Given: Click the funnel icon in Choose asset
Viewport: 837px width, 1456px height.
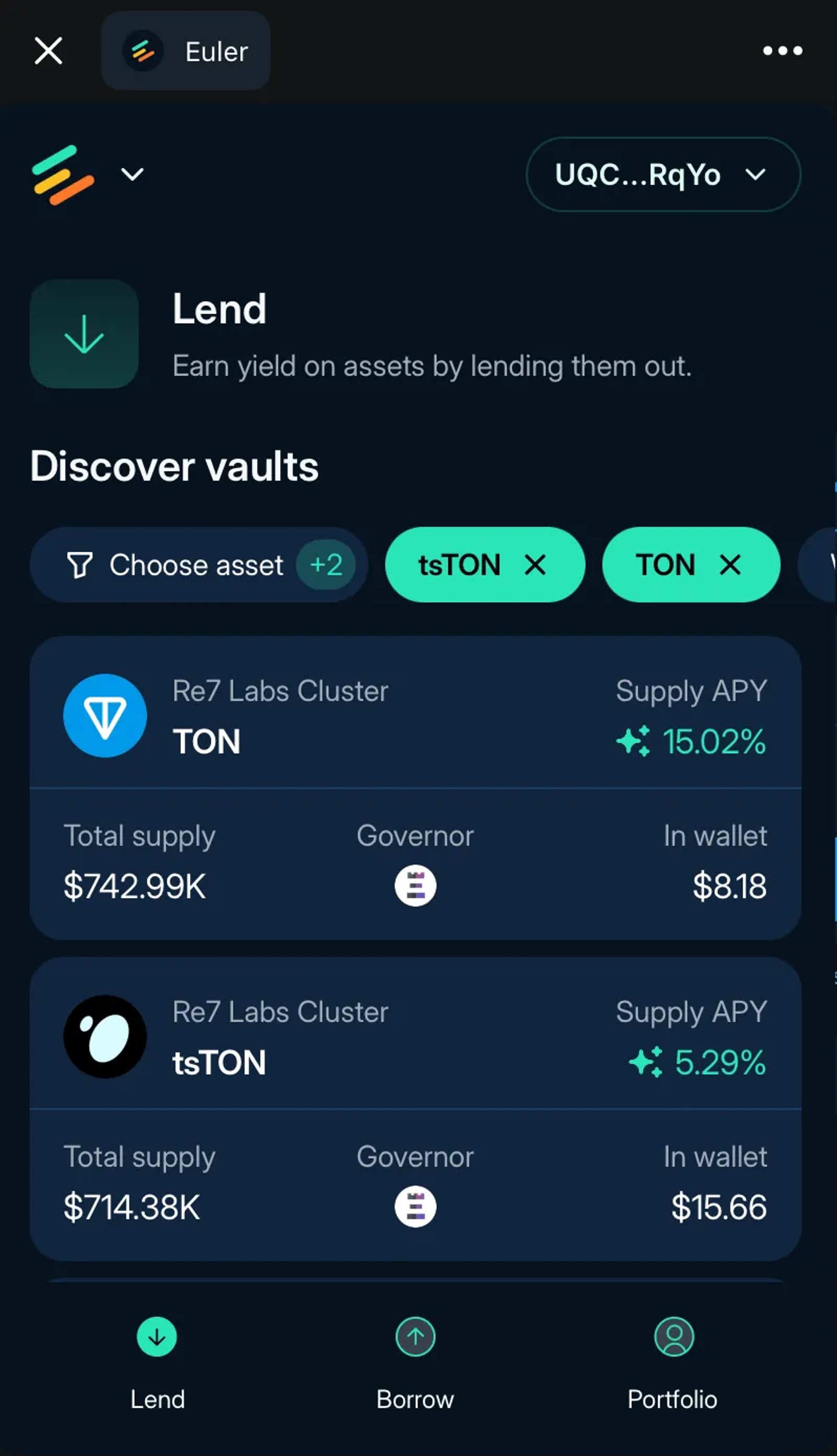Looking at the screenshot, I should (x=81, y=565).
